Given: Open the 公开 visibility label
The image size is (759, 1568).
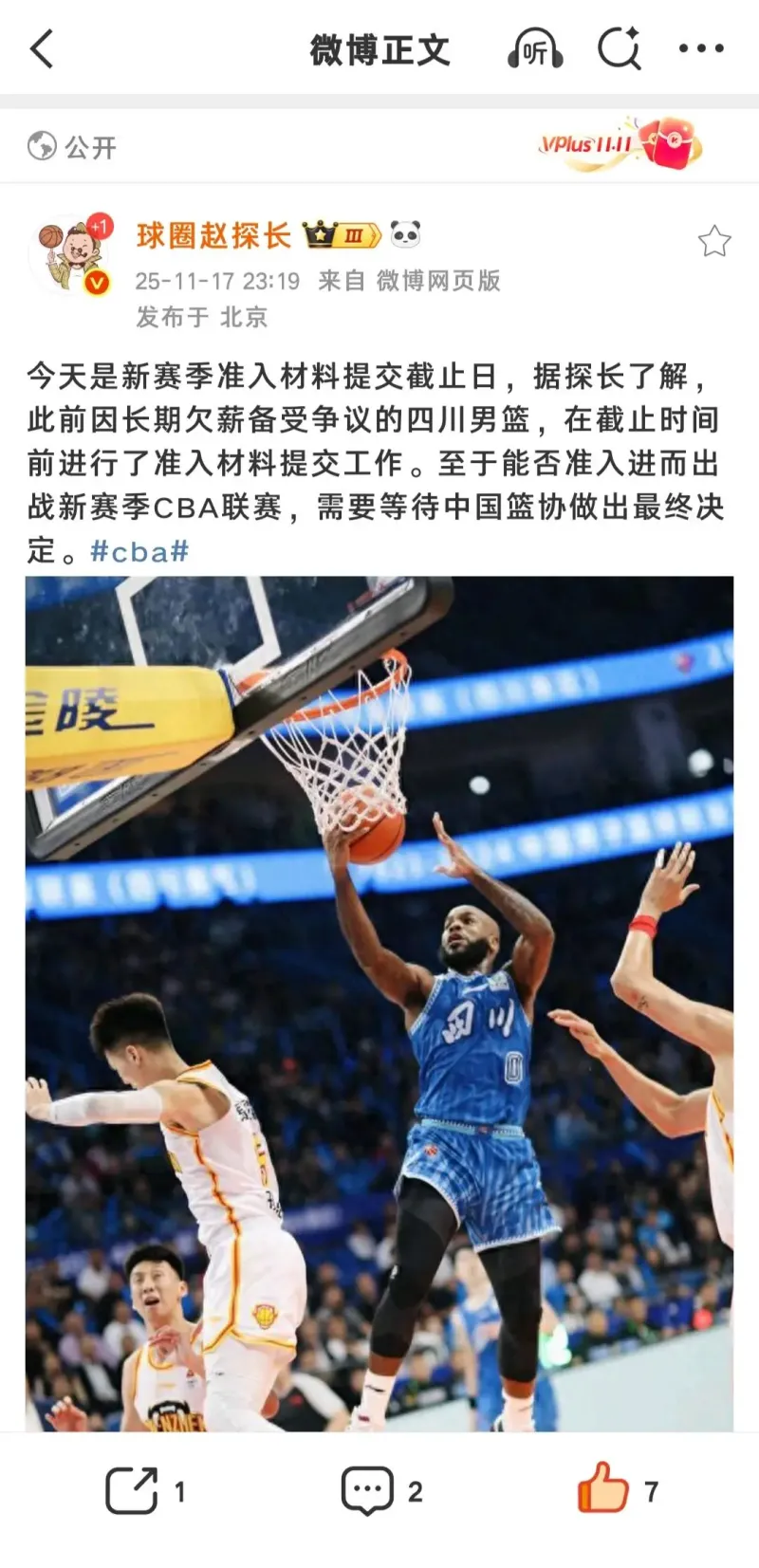Looking at the screenshot, I should click(73, 147).
